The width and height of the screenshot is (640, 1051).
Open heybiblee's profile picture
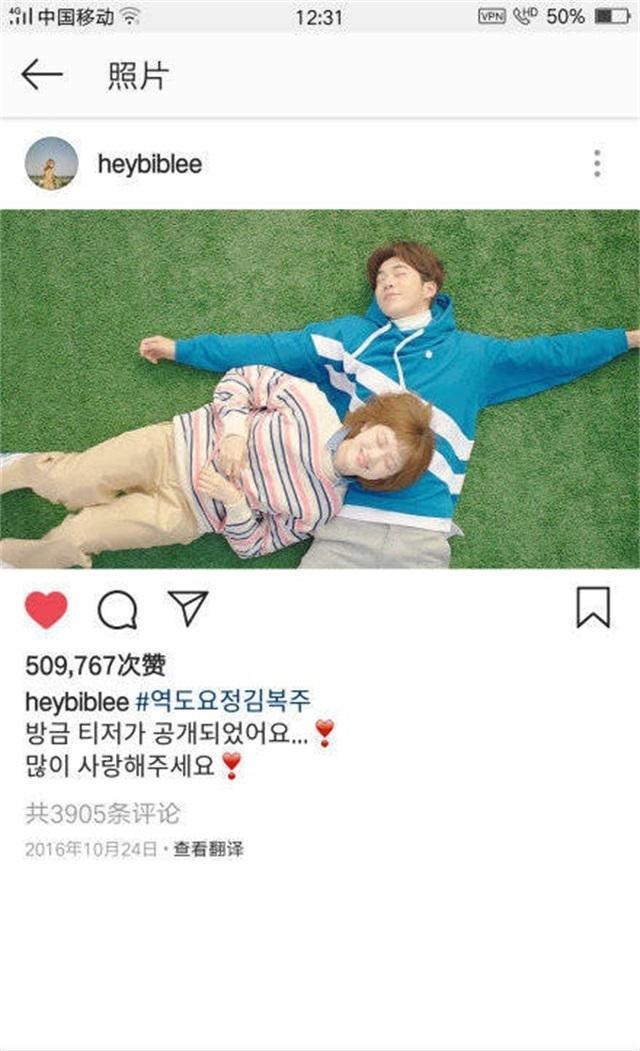coord(51,163)
